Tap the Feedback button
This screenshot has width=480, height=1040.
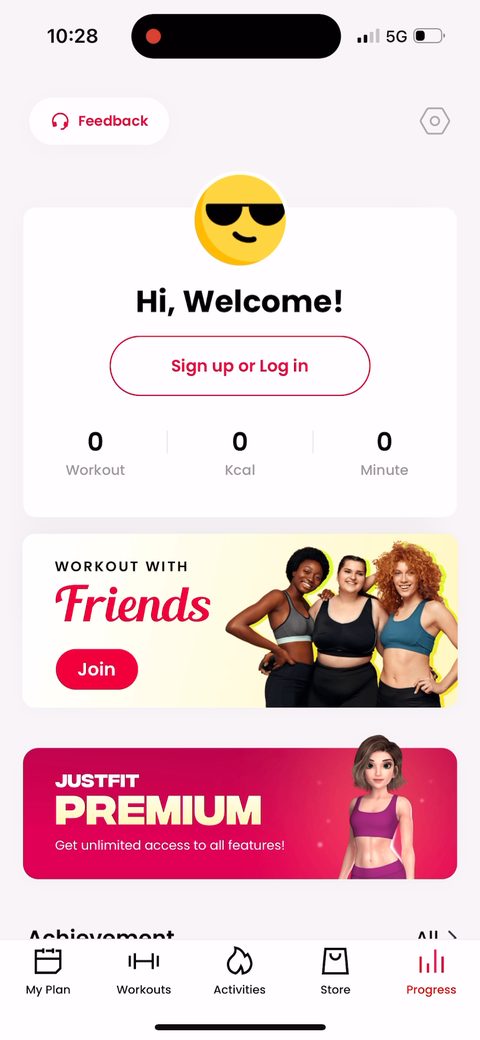tap(99, 121)
